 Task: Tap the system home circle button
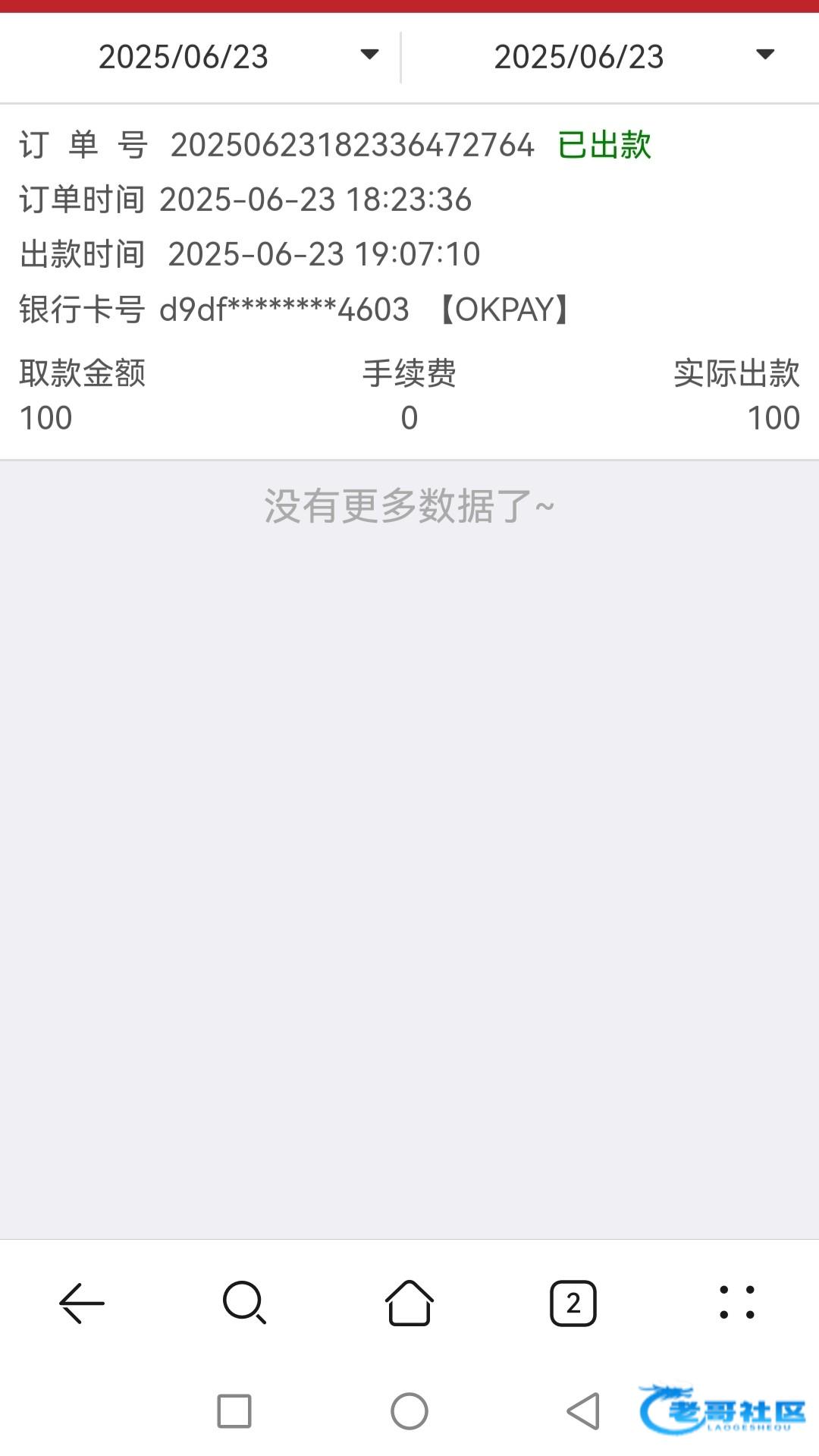click(x=409, y=1411)
